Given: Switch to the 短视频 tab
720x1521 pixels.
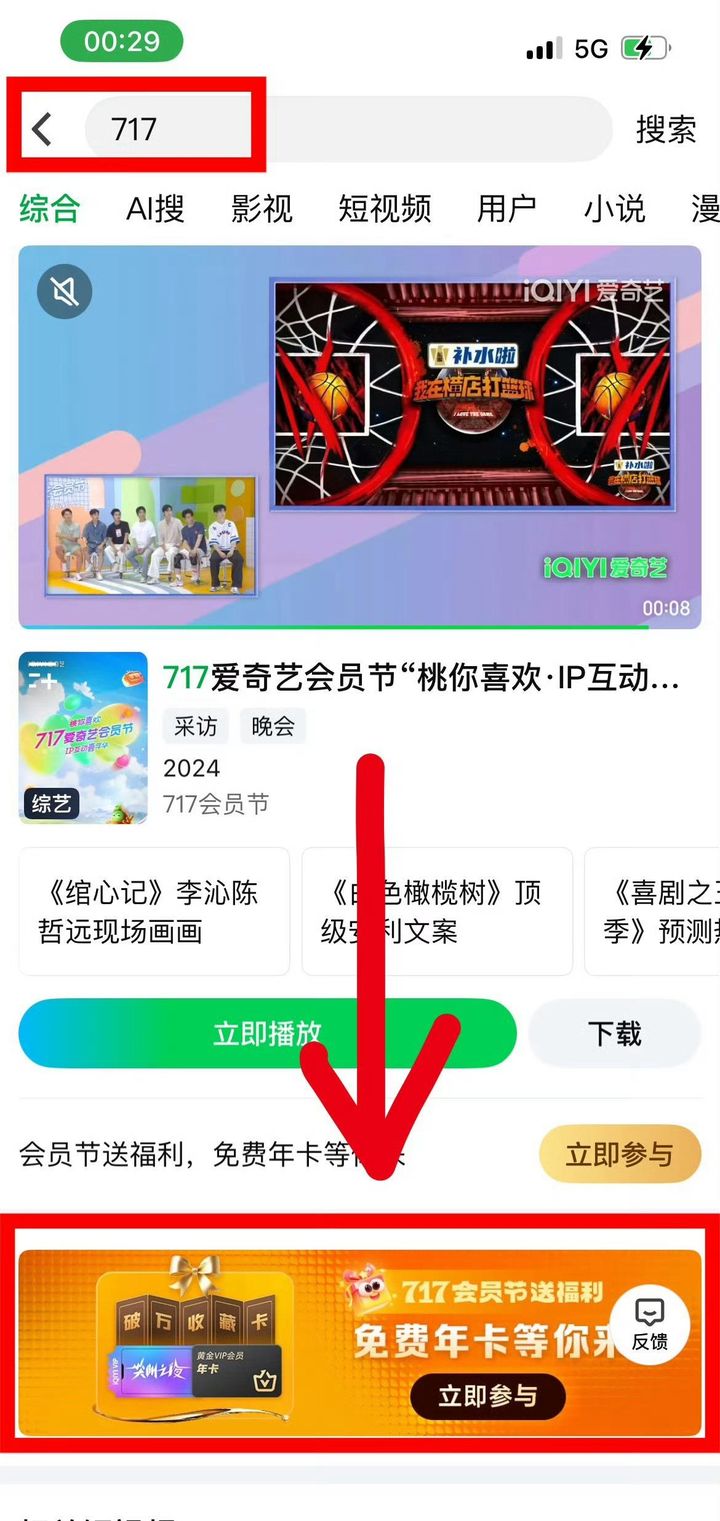Looking at the screenshot, I should [x=385, y=209].
